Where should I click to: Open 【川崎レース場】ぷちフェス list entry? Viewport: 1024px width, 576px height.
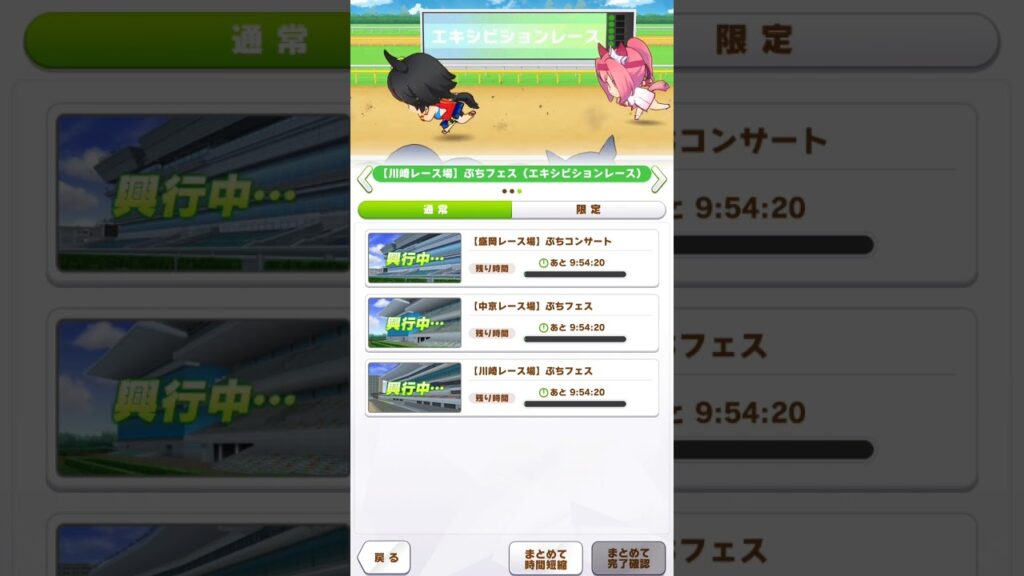512,388
